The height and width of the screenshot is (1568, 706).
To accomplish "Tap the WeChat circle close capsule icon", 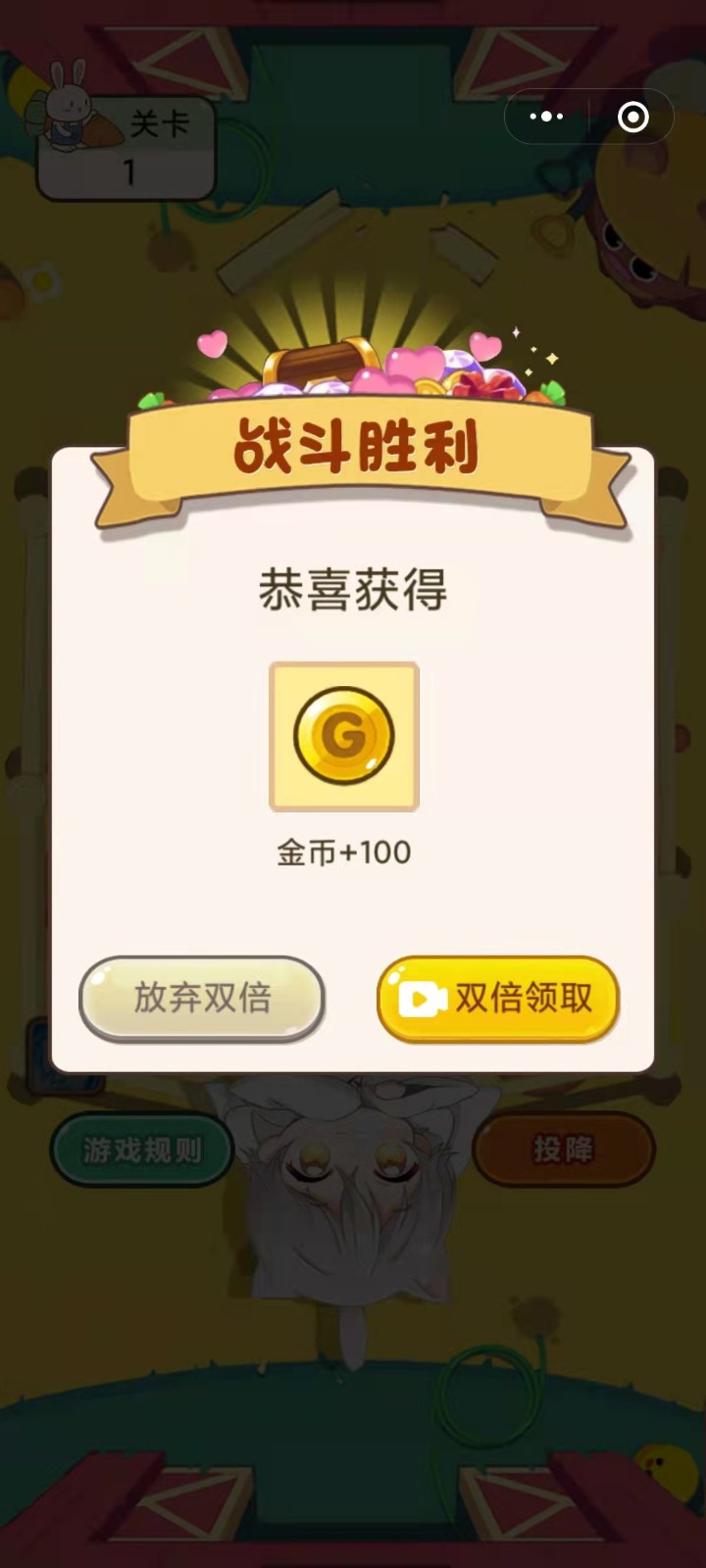I will [630, 116].
